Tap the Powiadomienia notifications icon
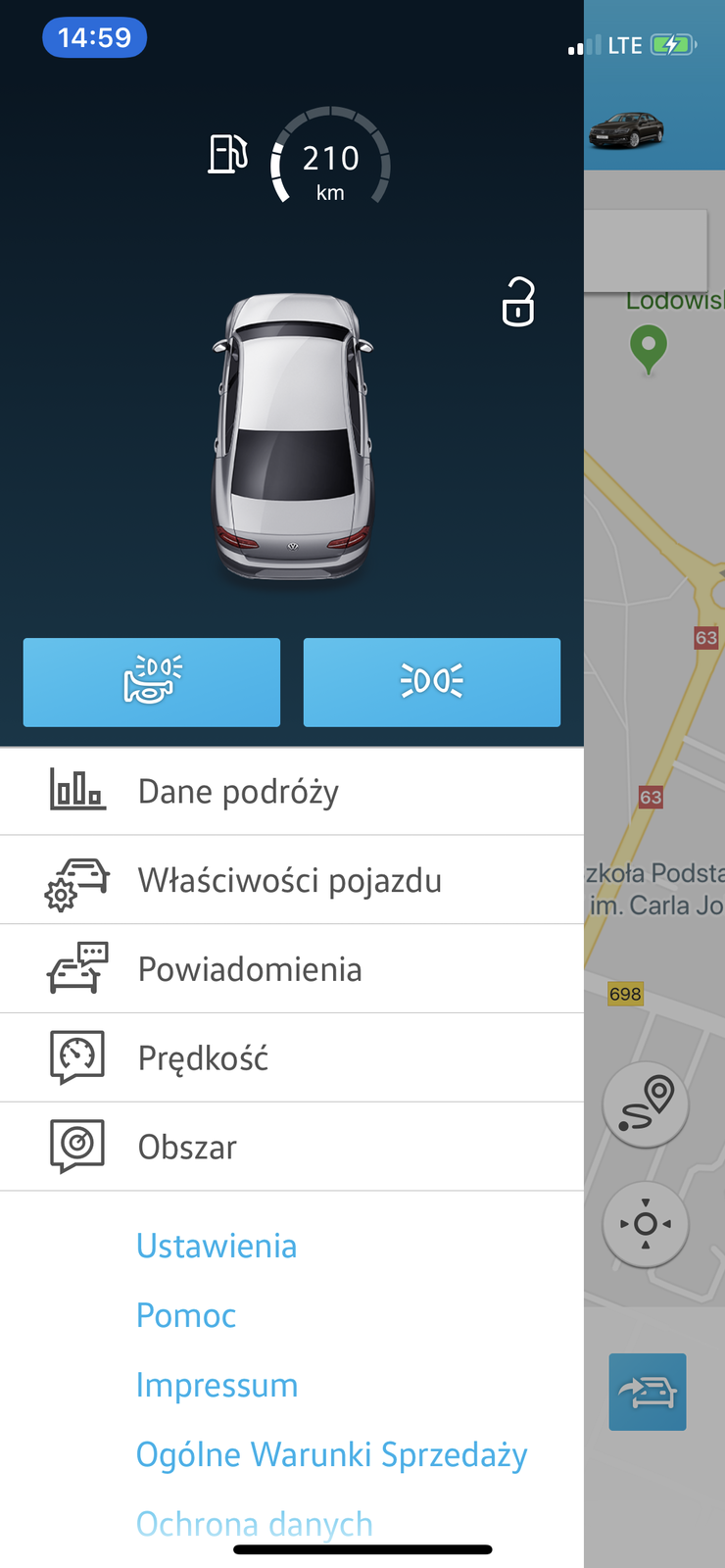Image resolution: width=725 pixels, height=1568 pixels. [76, 968]
